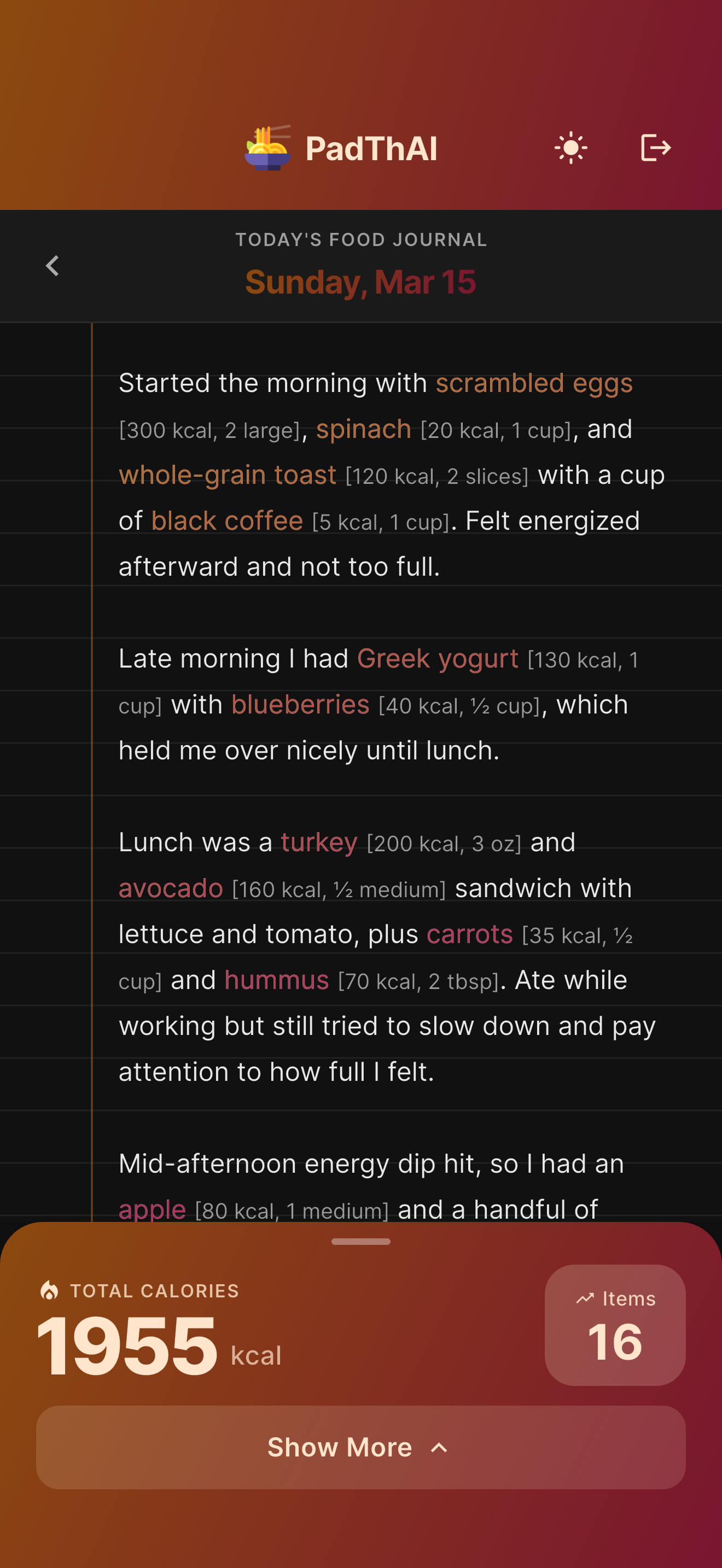Image resolution: width=722 pixels, height=1568 pixels.
Task: Tap the logout icon in the header
Action: (656, 148)
